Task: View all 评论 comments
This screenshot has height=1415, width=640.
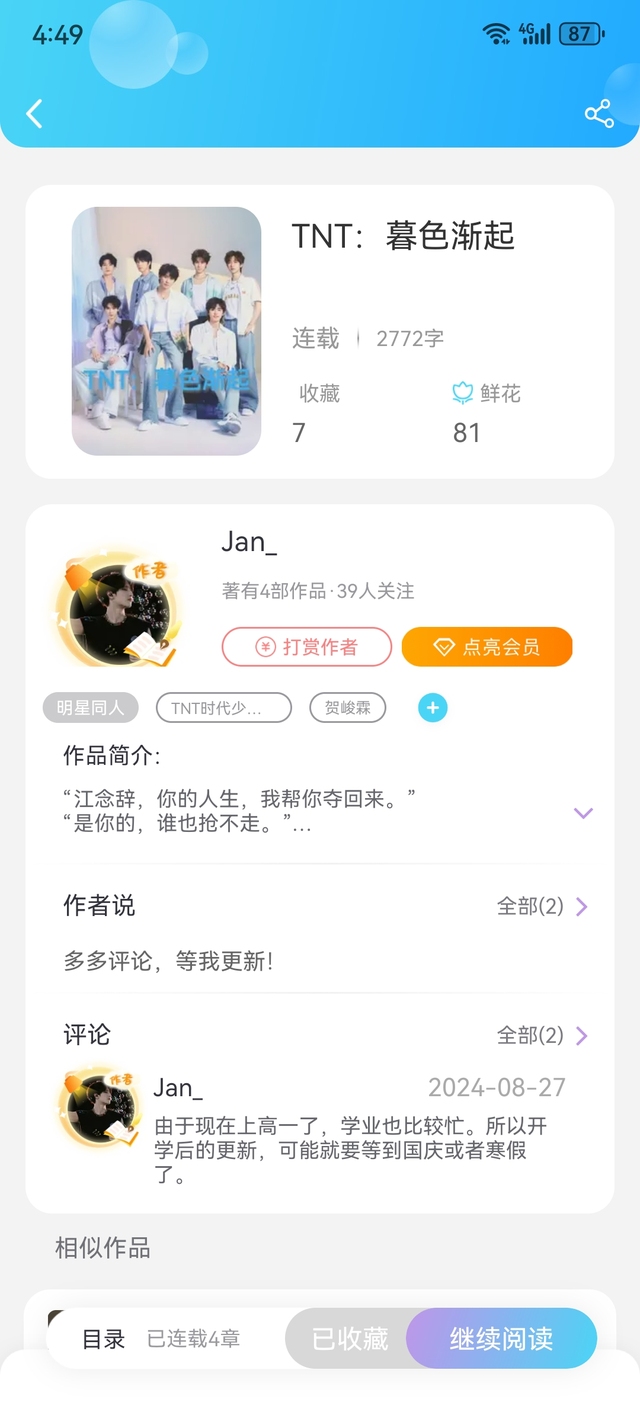Action: pos(542,1036)
